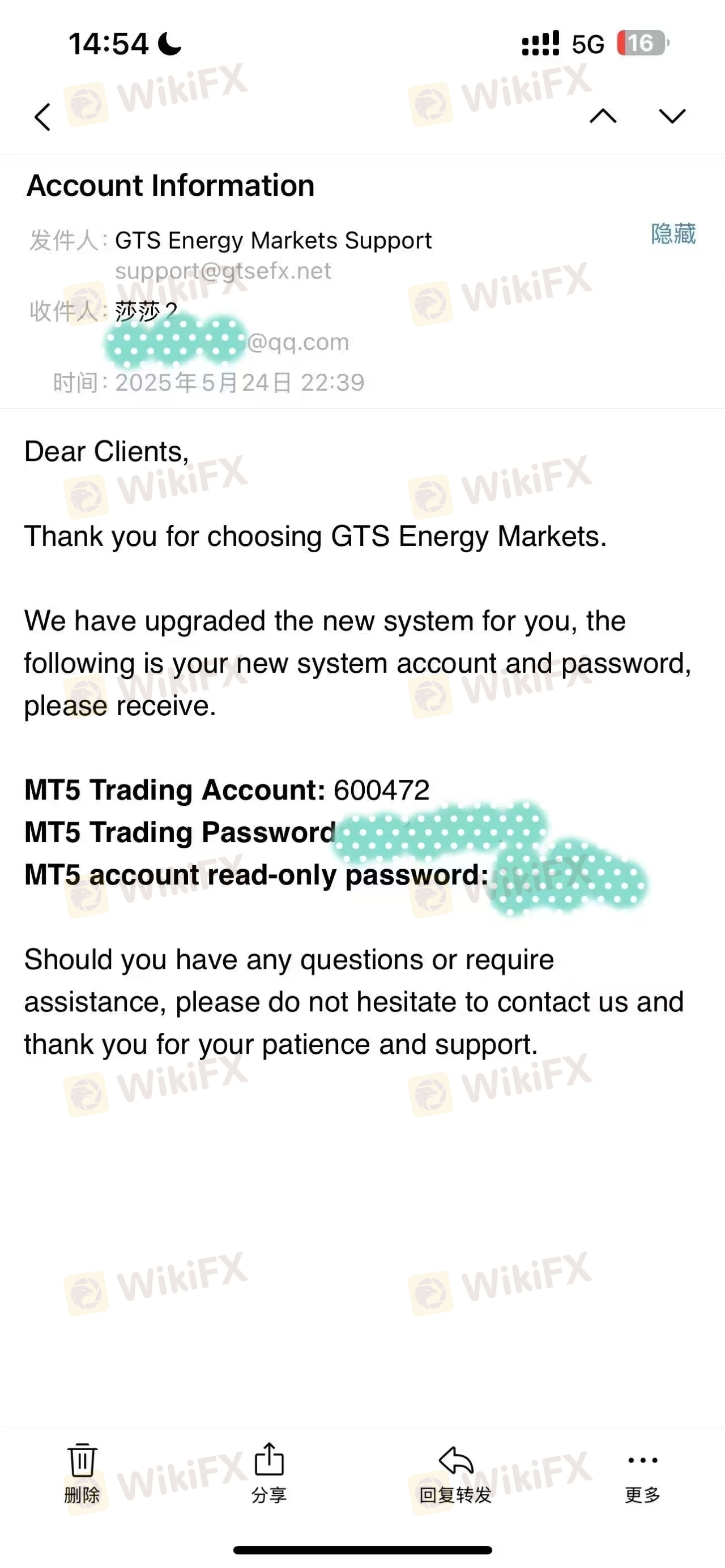725x1568 pixels.
Task: Tap the sender address support@gtsefx.net
Action: coord(223,271)
